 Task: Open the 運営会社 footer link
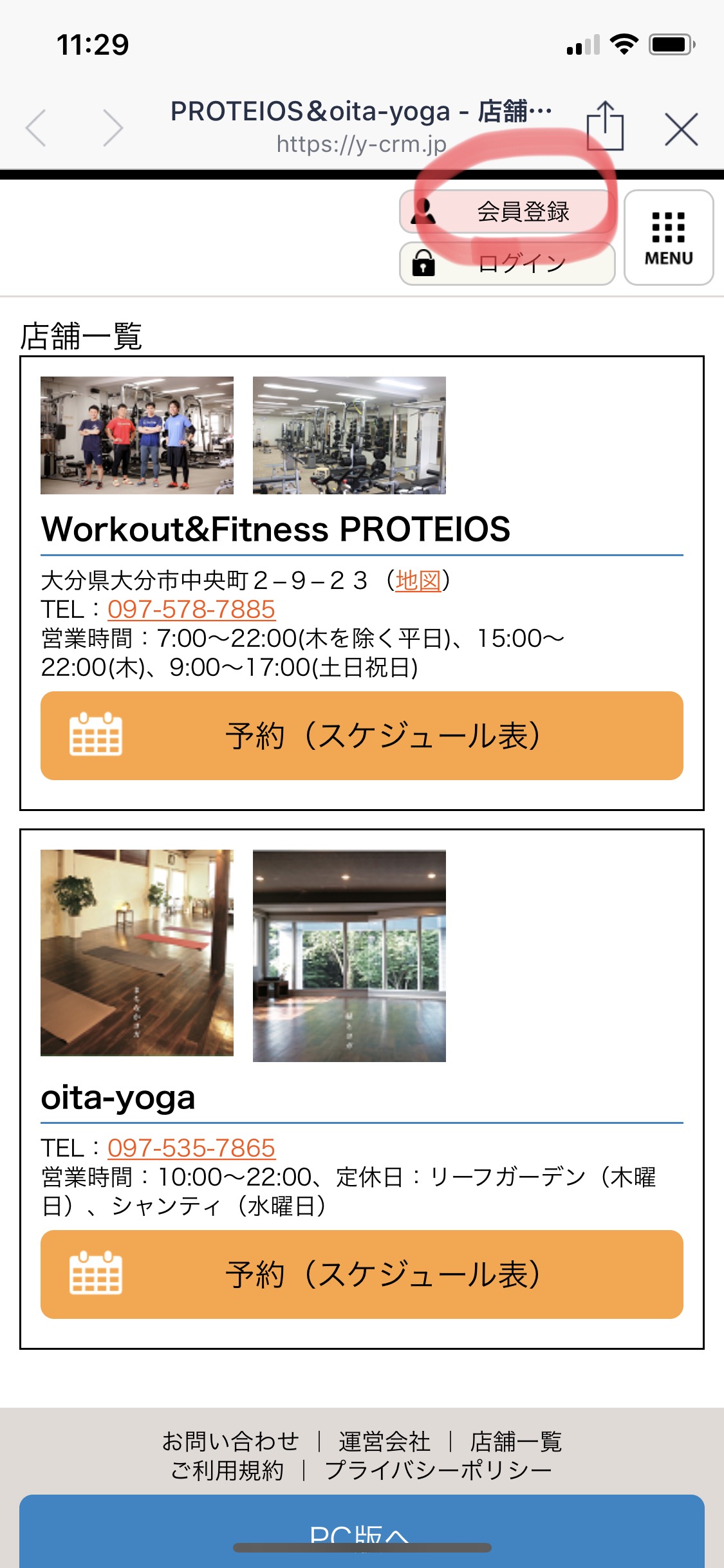385,1441
